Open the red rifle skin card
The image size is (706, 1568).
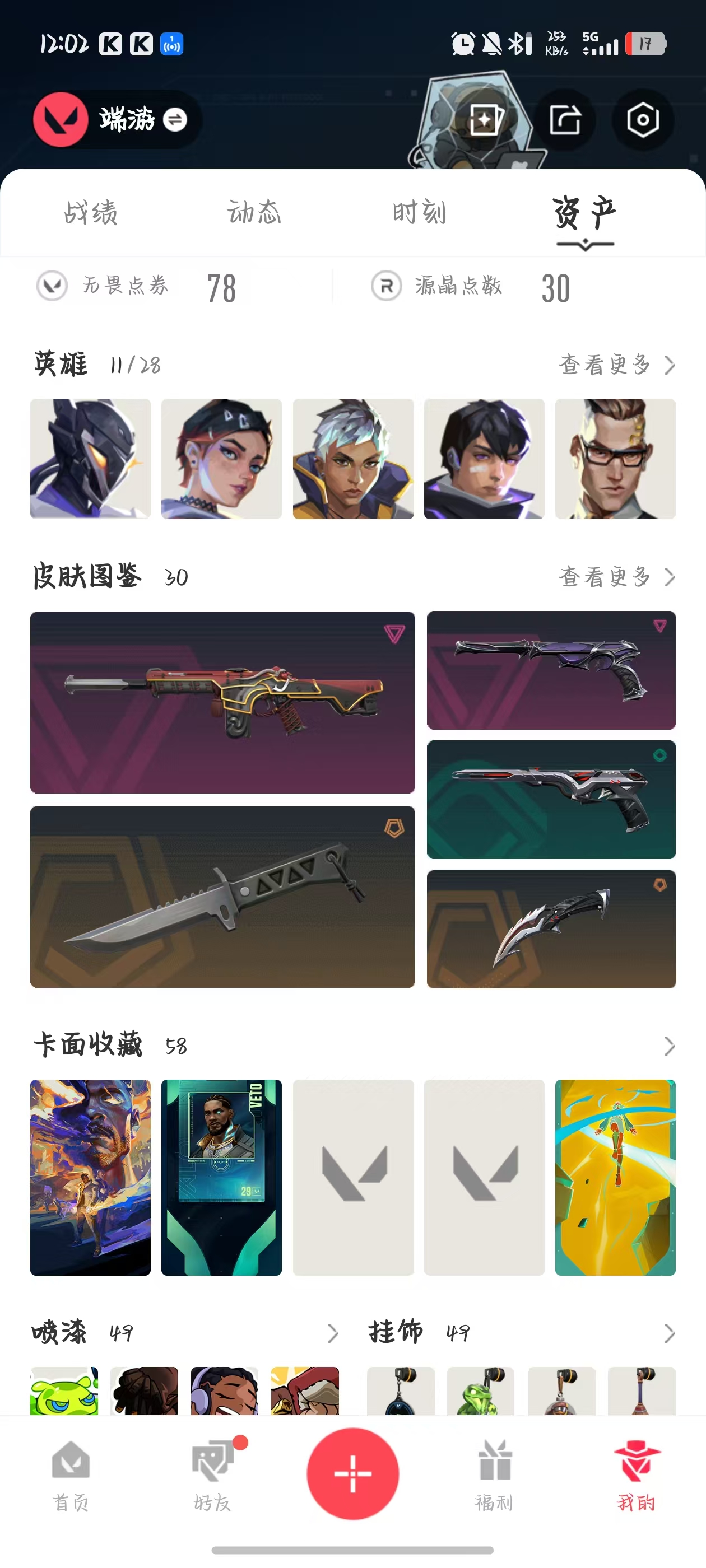pyautogui.click(x=222, y=702)
